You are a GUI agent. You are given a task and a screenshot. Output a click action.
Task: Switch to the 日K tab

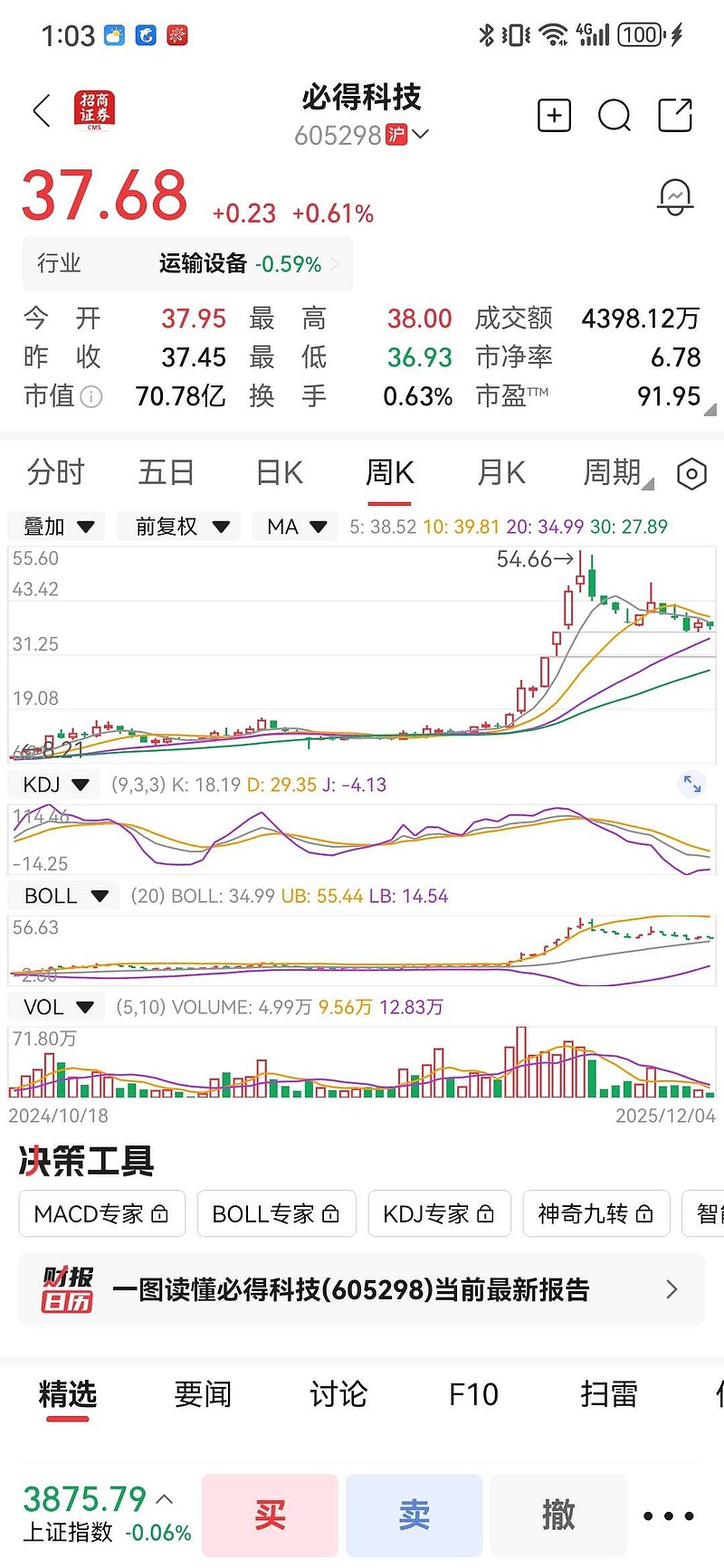tap(278, 472)
